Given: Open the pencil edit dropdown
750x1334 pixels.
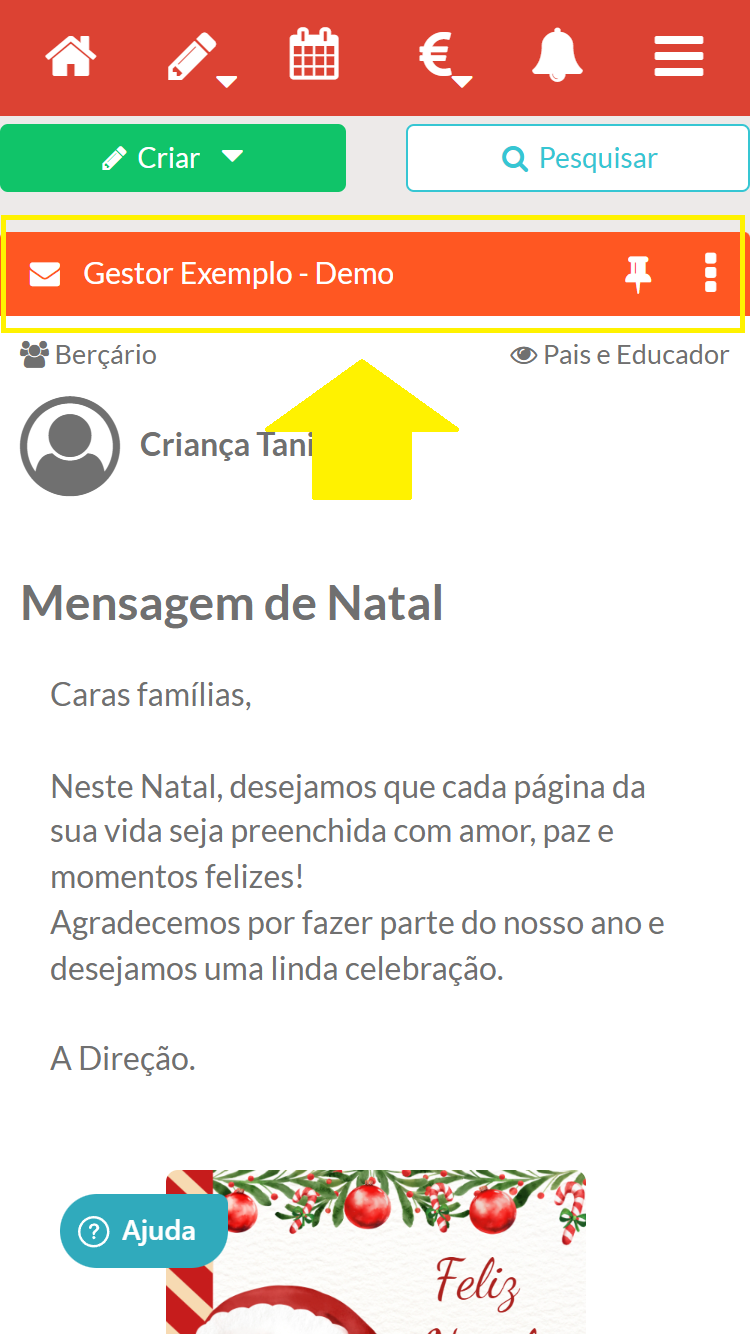Looking at the screenshot, I should (x=198, y=58).
